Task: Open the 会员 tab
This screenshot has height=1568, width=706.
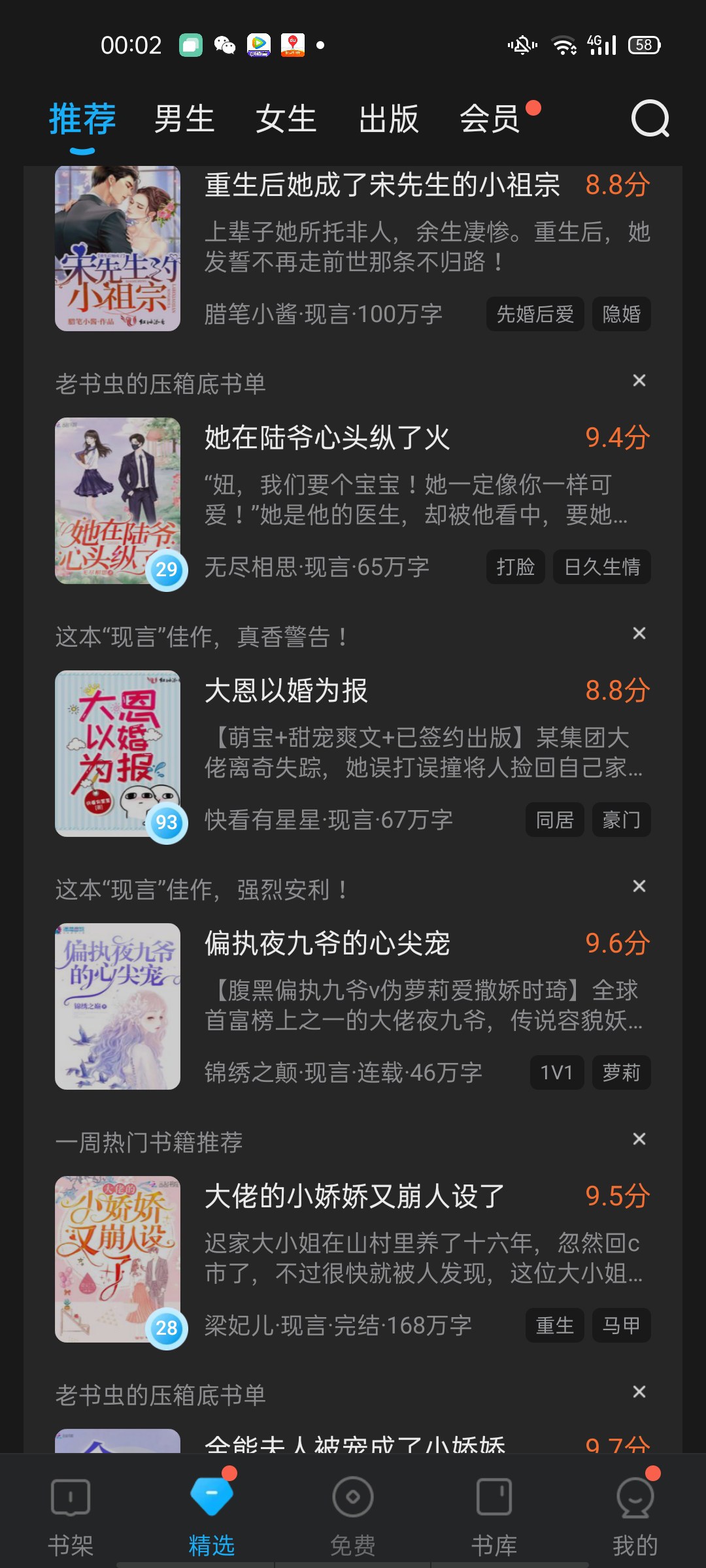Action: pos(490,119)
